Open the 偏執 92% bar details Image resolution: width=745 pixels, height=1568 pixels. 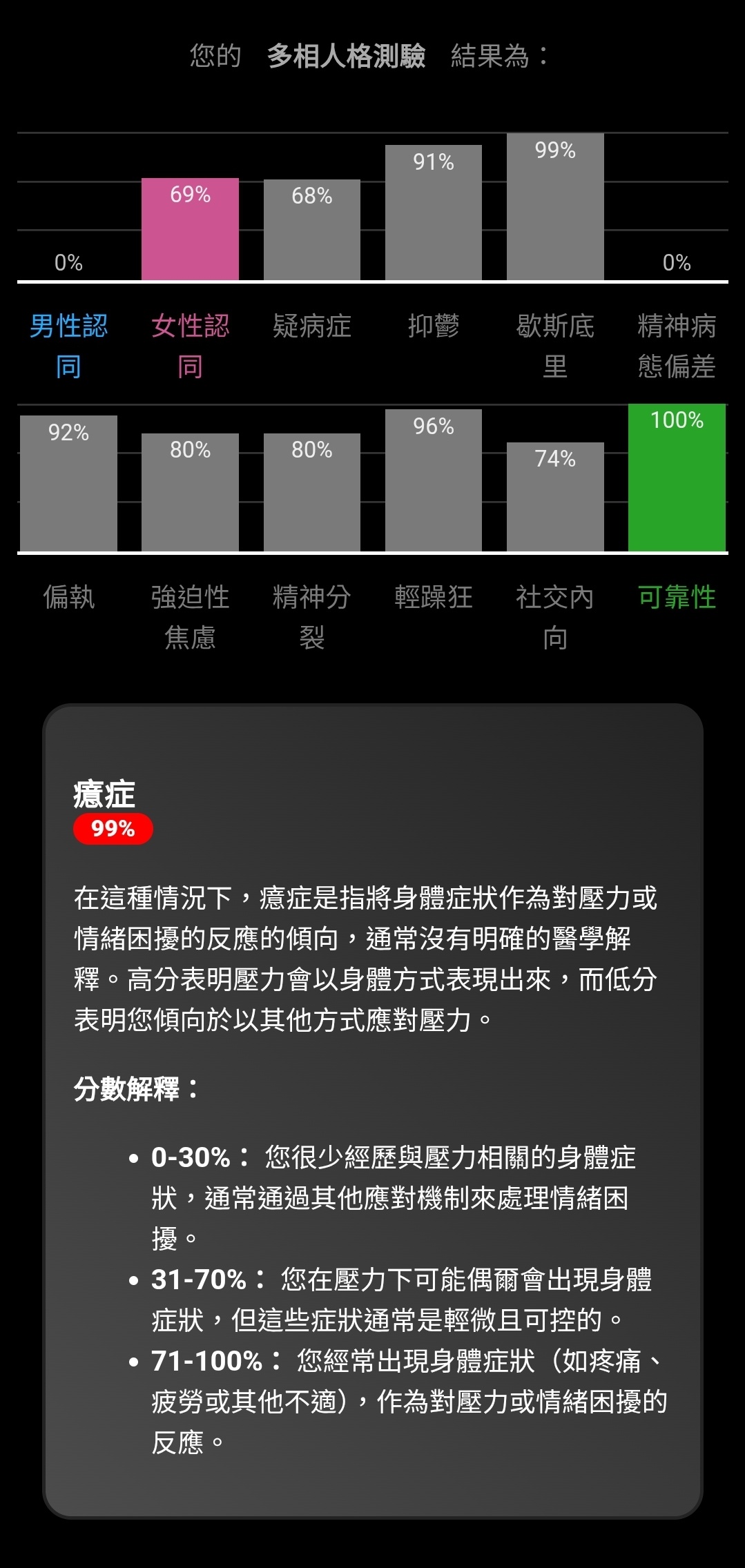coord(68,483)
